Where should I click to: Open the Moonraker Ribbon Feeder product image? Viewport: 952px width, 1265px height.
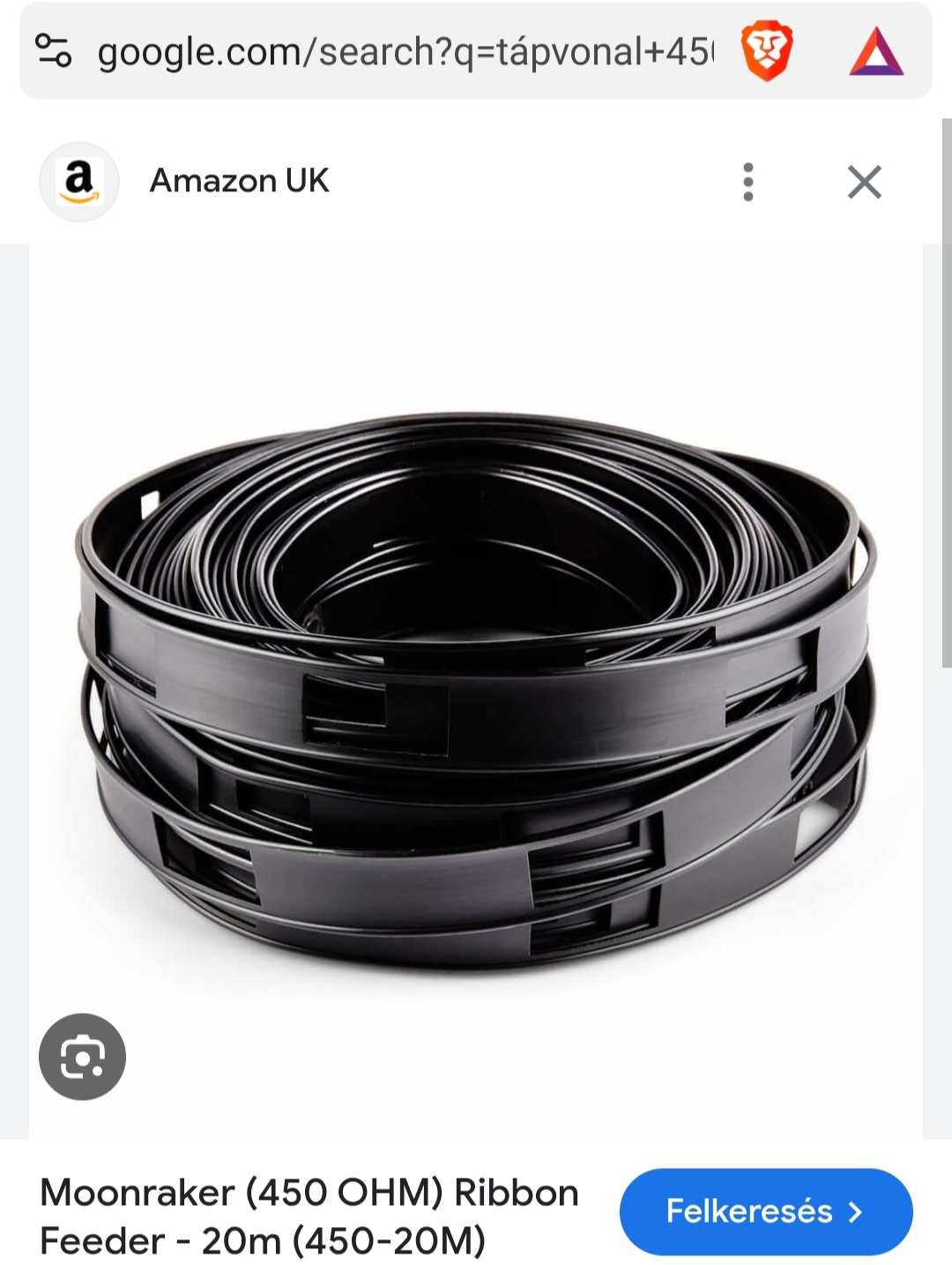coord(476,692)
